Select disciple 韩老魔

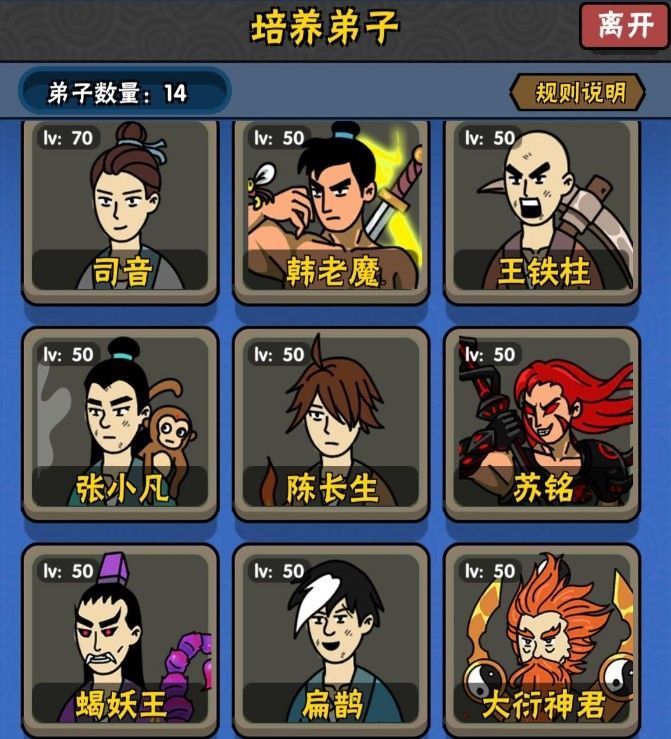click(331, 210)
